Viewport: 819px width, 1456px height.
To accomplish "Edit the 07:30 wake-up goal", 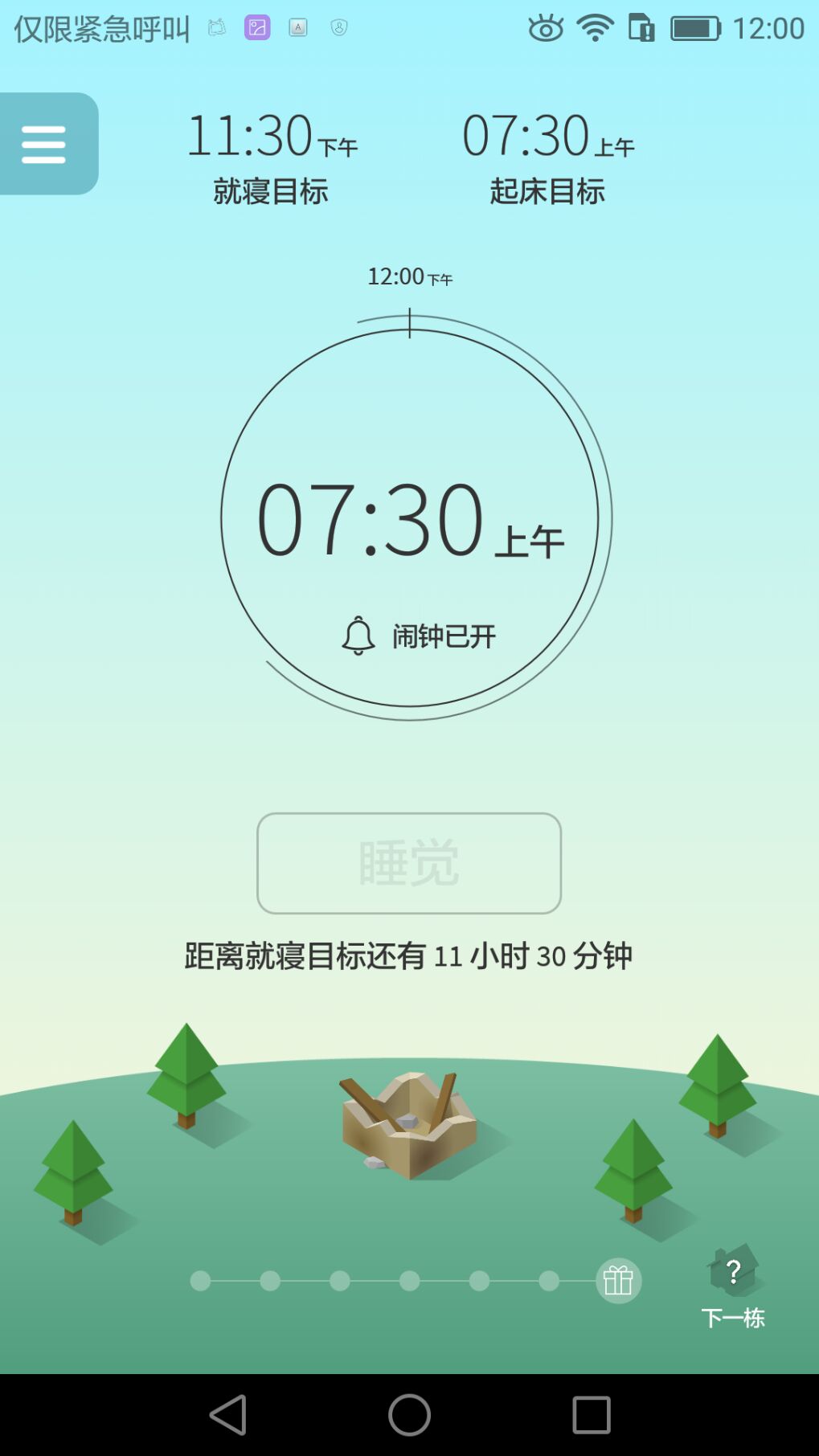I will [548, 157].
